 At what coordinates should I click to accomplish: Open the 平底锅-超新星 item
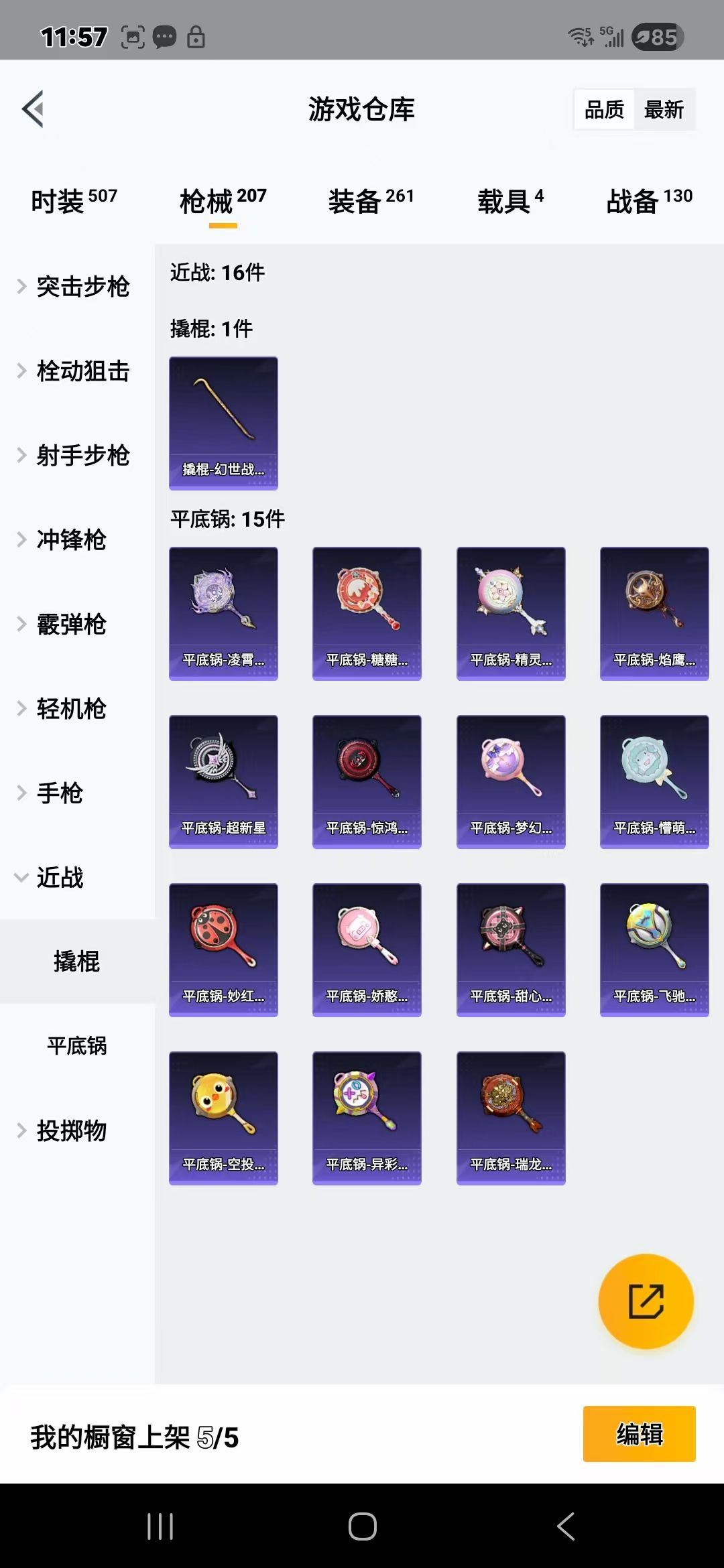point(223,781)
